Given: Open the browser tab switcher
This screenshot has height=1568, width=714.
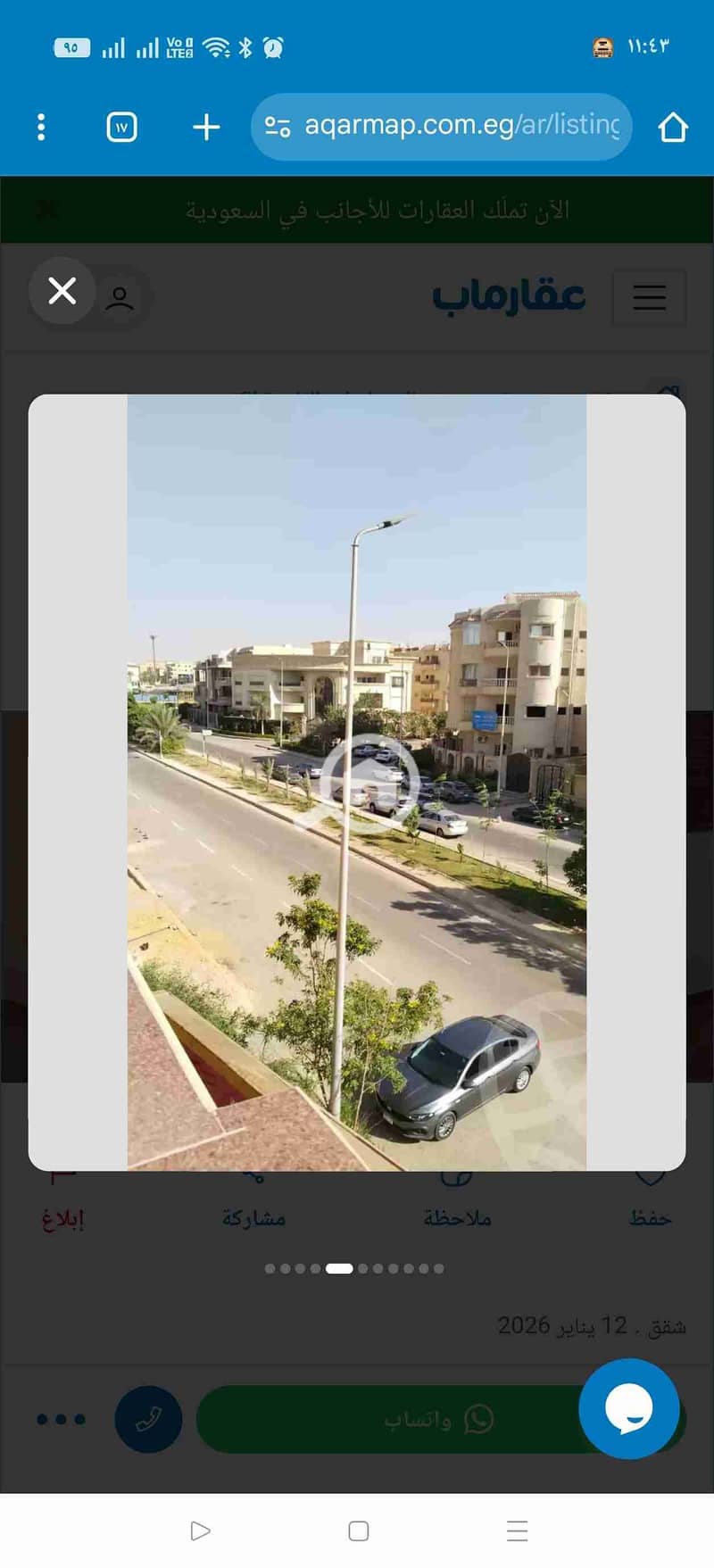Looking at the screenshot, I should coord(121,127).
